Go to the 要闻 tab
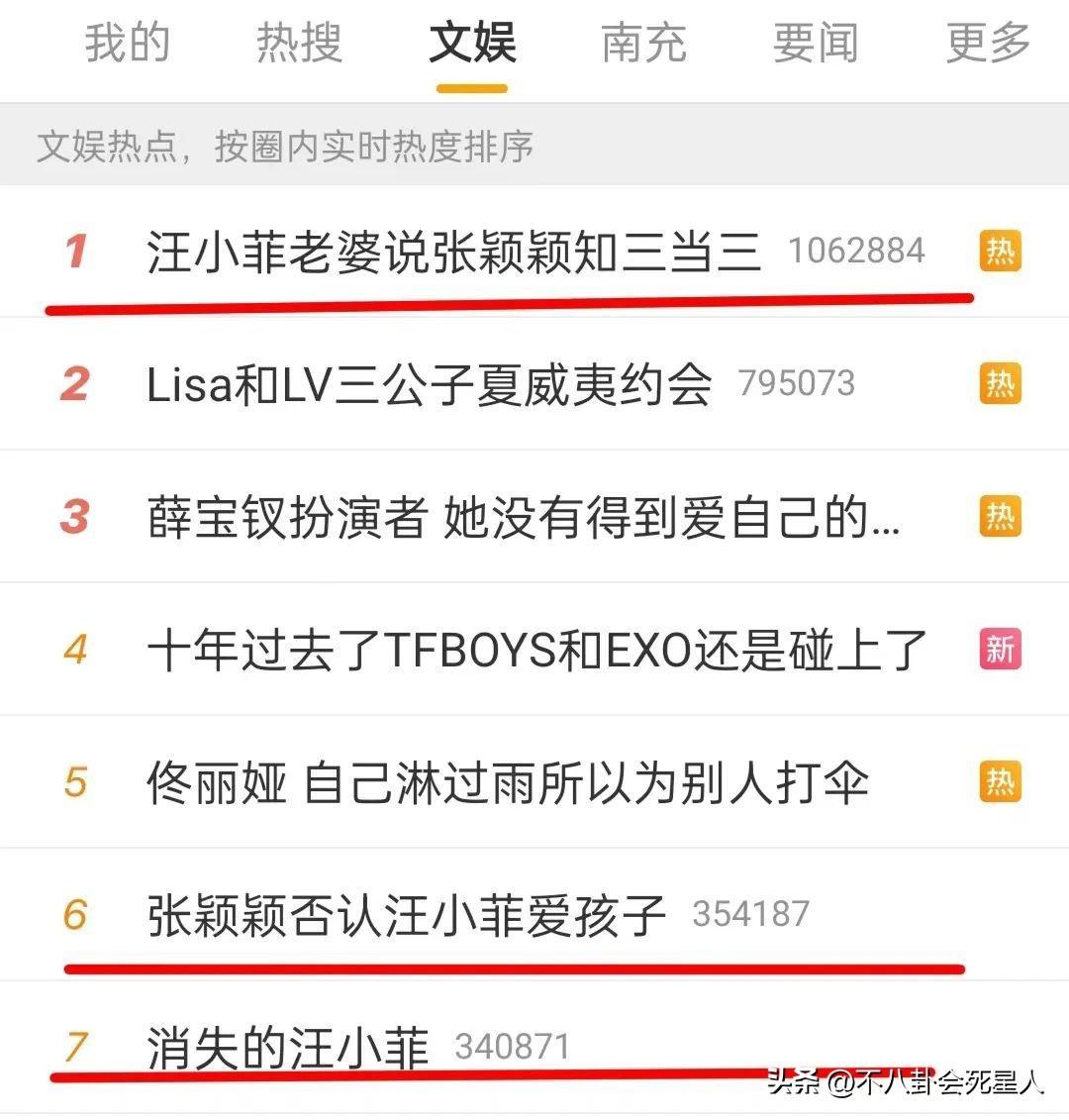Viewport: 1069px width, 1120px height. 816,44
